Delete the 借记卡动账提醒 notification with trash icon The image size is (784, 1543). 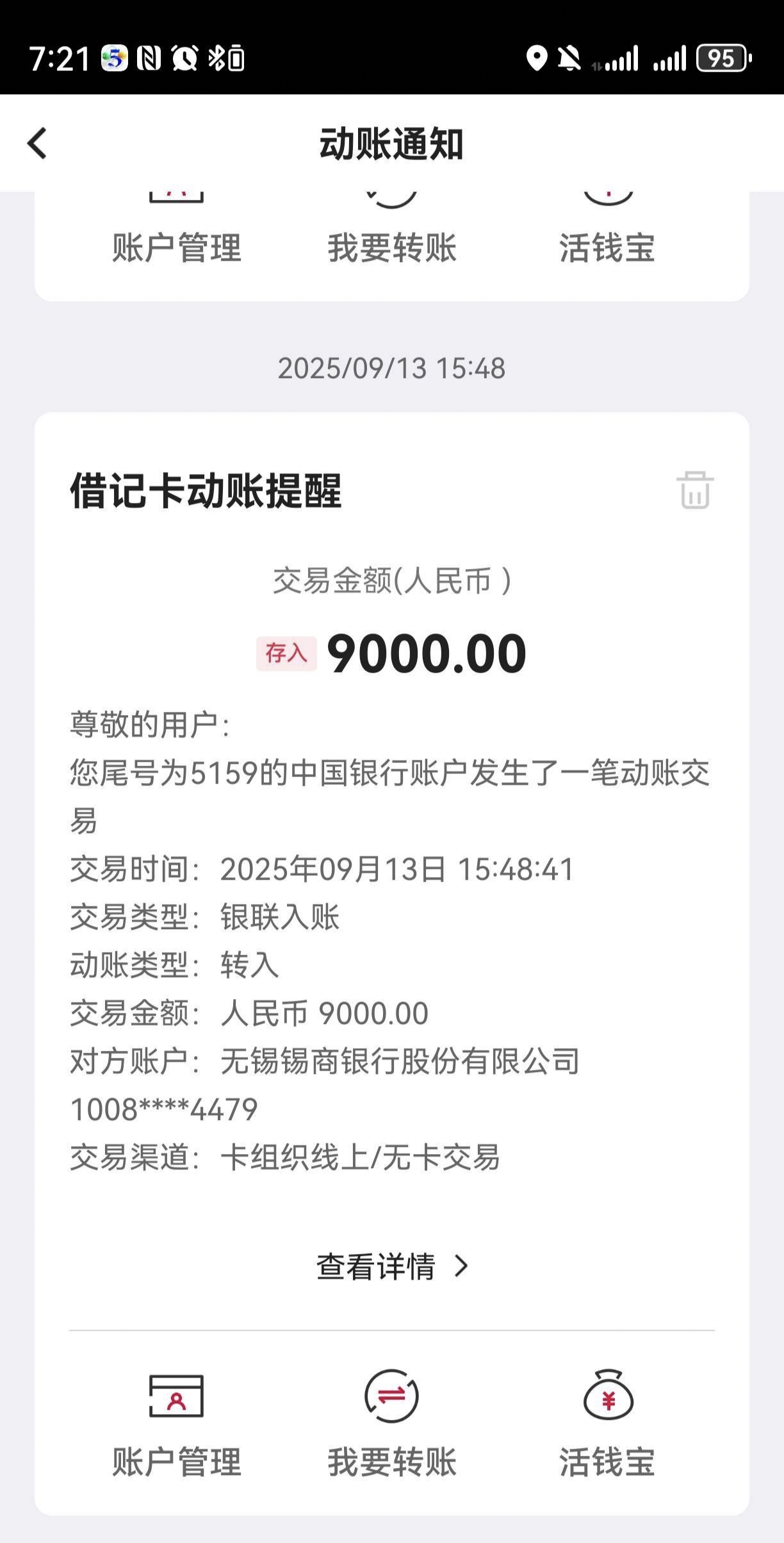click(695, 490)
